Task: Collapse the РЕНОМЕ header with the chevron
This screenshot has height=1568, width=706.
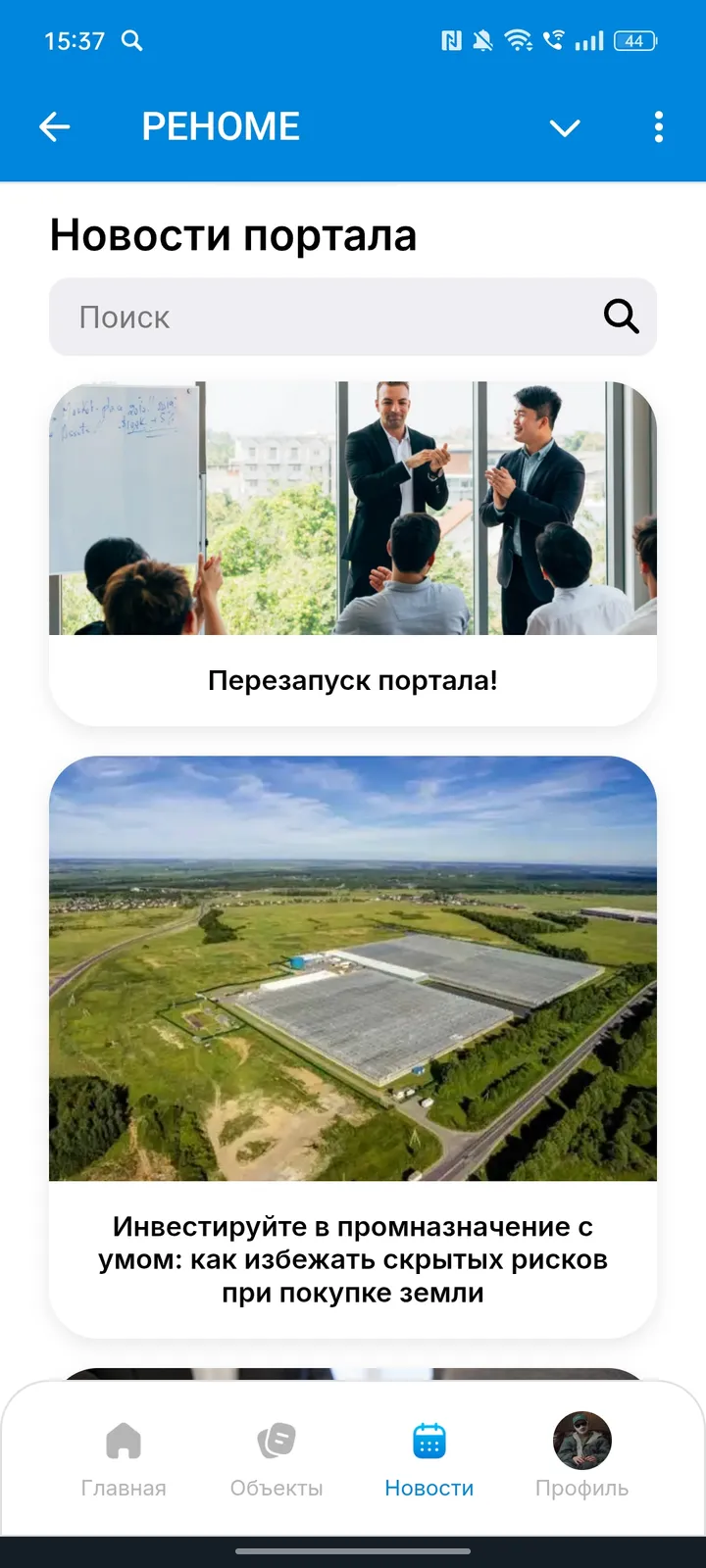Action: [565, 127]
